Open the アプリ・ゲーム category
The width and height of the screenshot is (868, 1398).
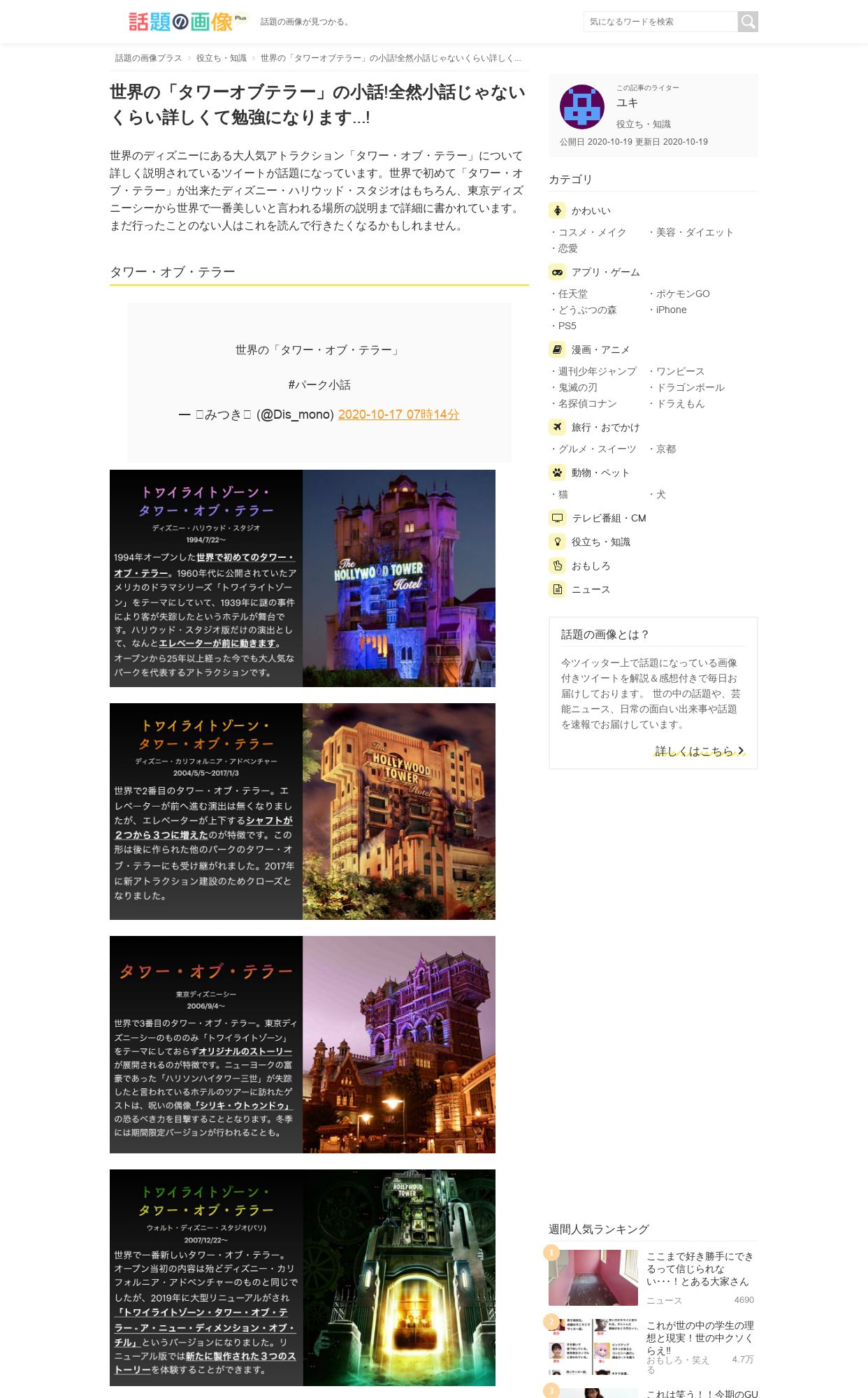point(605,272)
